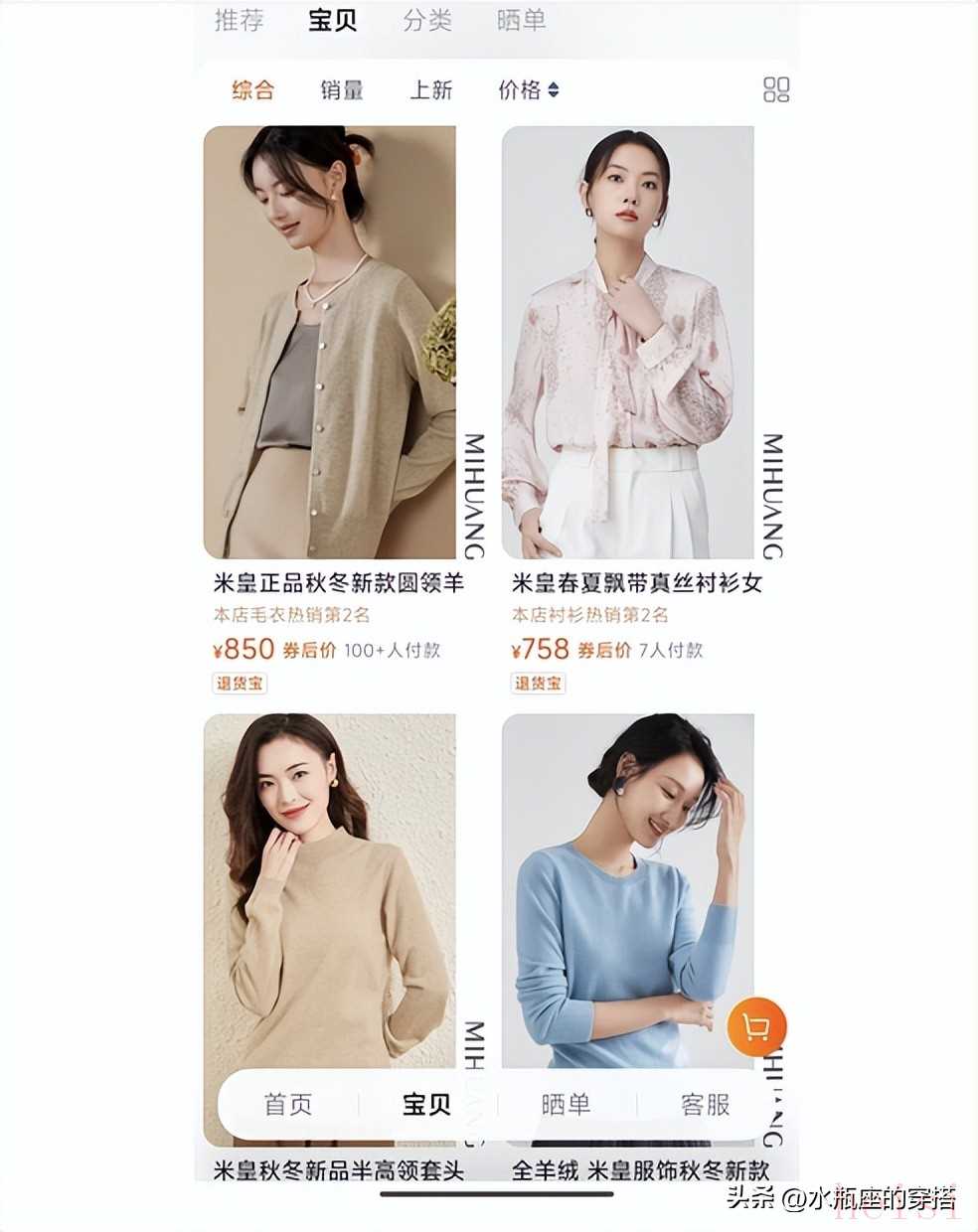View 全羊绒 米皇服饰秋冬新款 blue sweater
This screenshot has height=1232, width=978.
627,894
